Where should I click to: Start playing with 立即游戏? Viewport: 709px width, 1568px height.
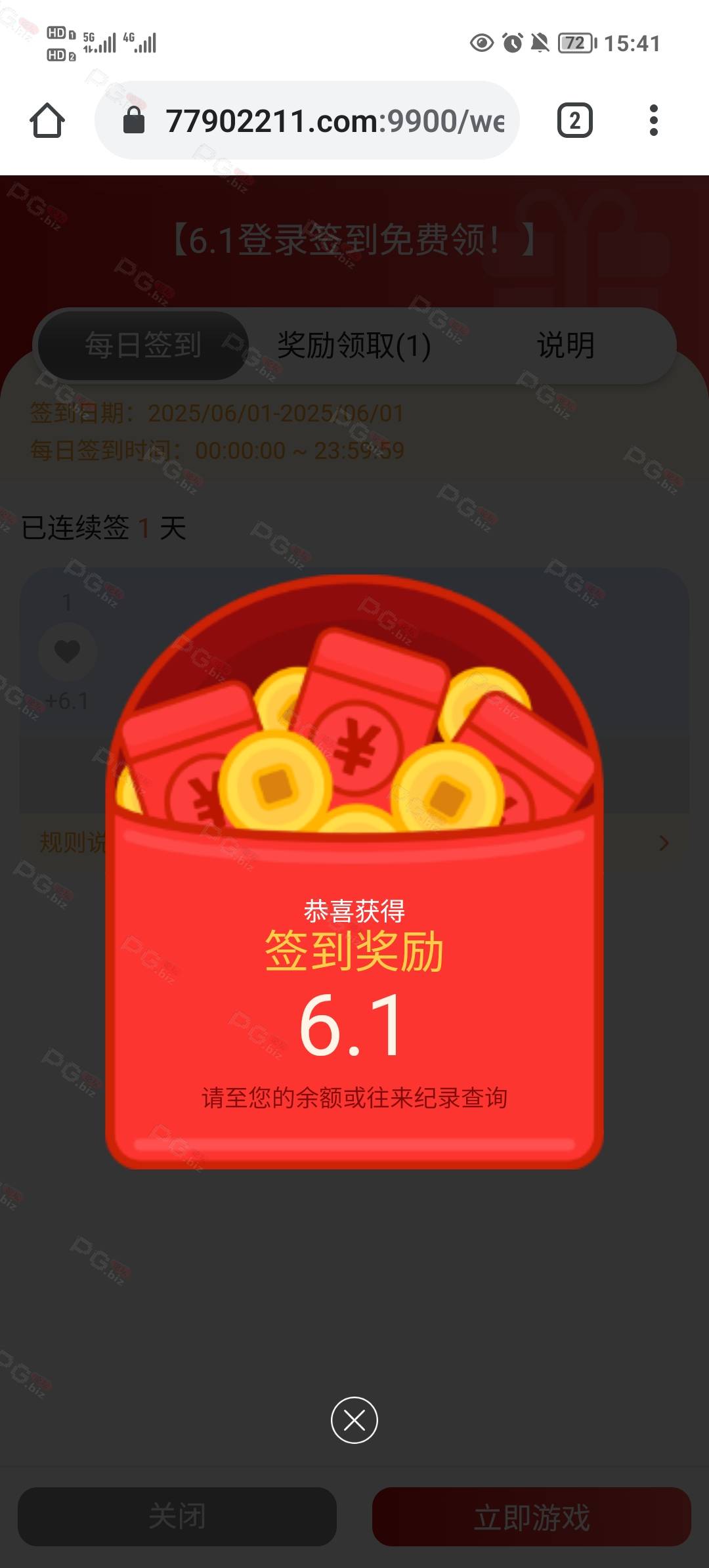click(x=532, y=1516)
